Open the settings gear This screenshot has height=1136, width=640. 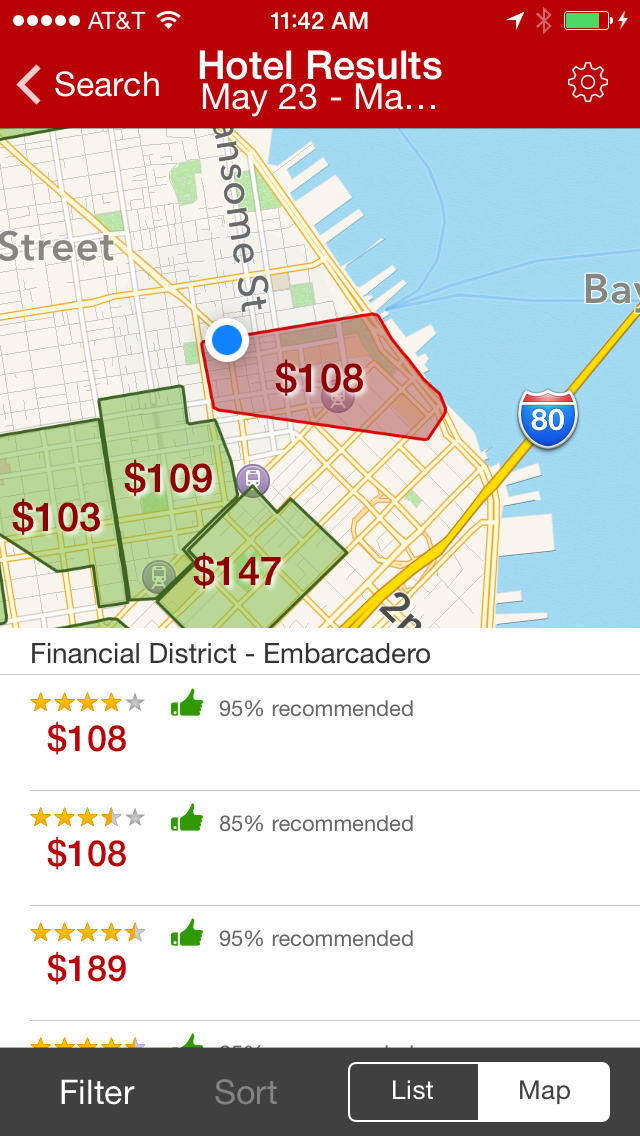point(587,83)
